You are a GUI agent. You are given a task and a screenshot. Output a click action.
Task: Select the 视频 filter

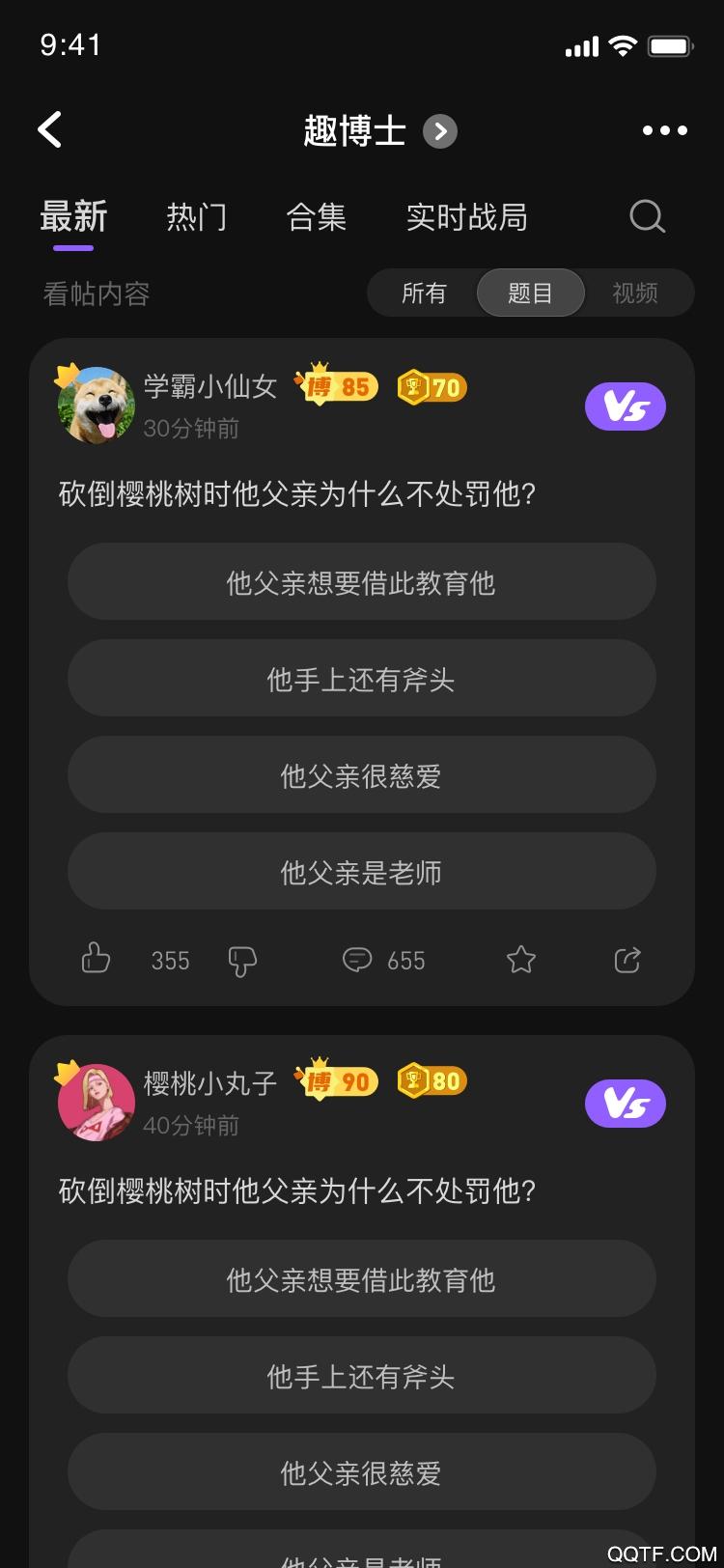[635, 293]
